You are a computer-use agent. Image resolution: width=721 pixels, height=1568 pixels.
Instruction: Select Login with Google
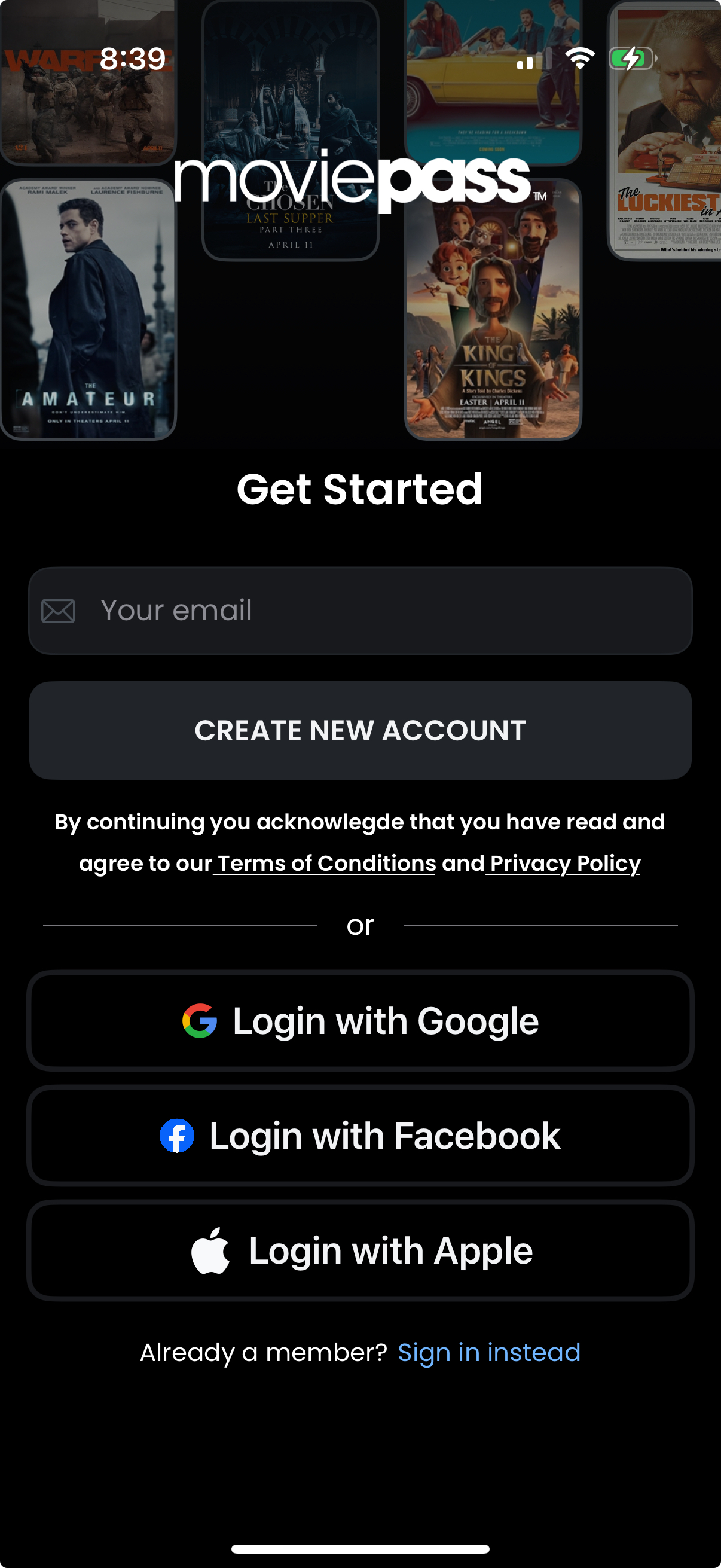point(360,1021)
